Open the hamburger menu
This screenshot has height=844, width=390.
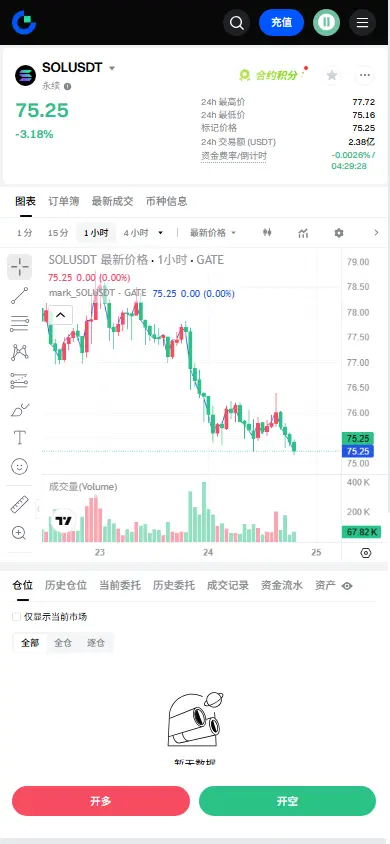click(363, 23)
